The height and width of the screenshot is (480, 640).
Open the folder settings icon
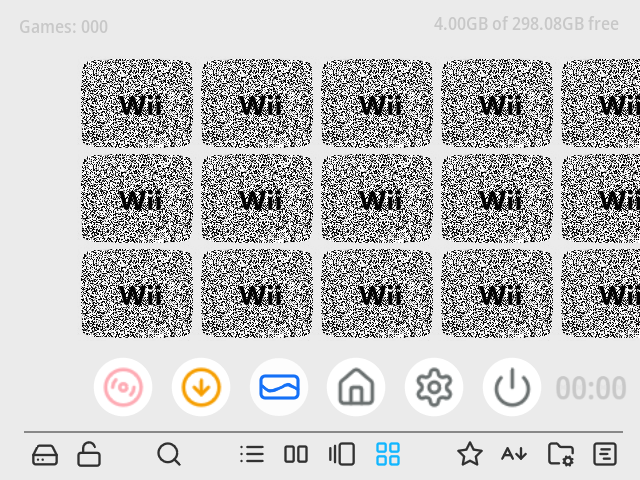tap(561, 454)
